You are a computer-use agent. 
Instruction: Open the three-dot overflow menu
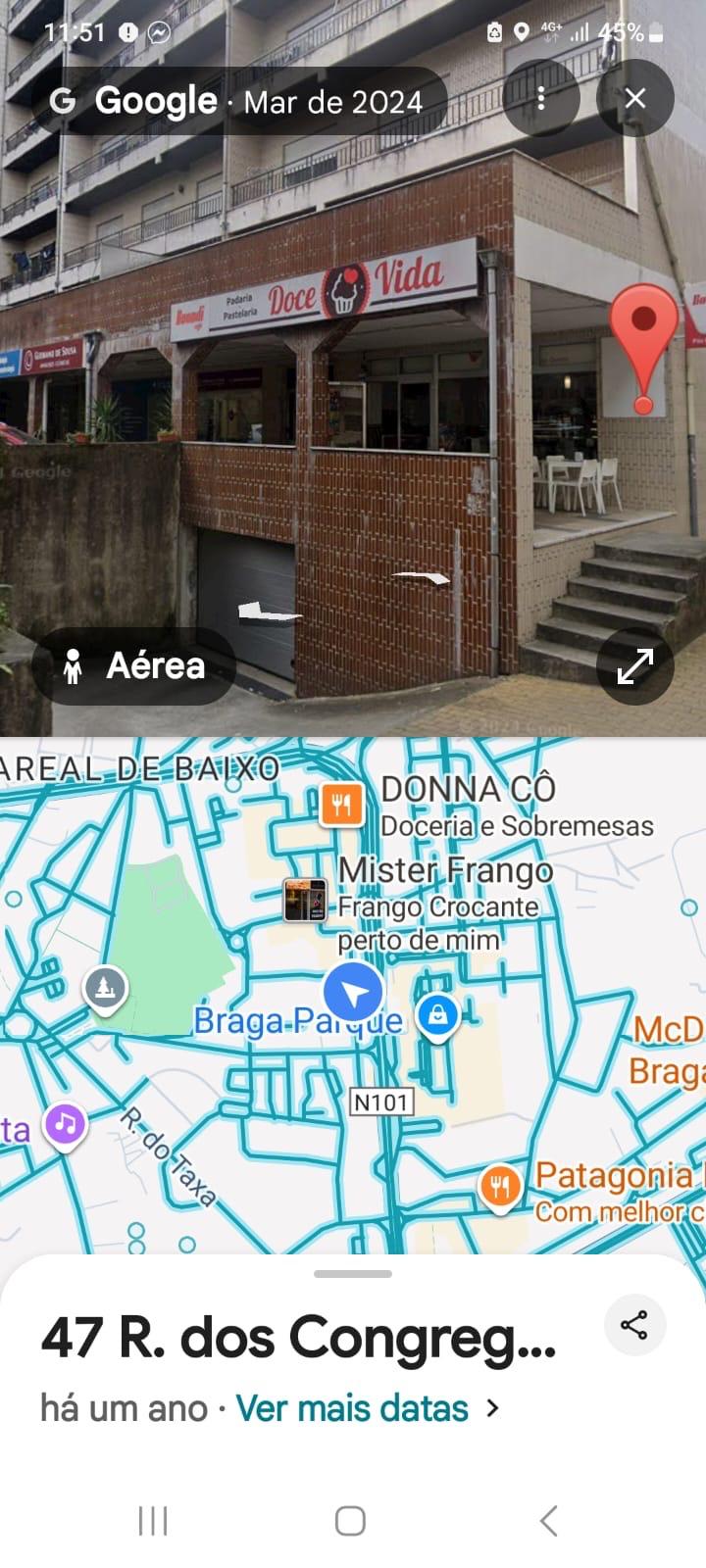pyautogui.click(x=540, y=98)
